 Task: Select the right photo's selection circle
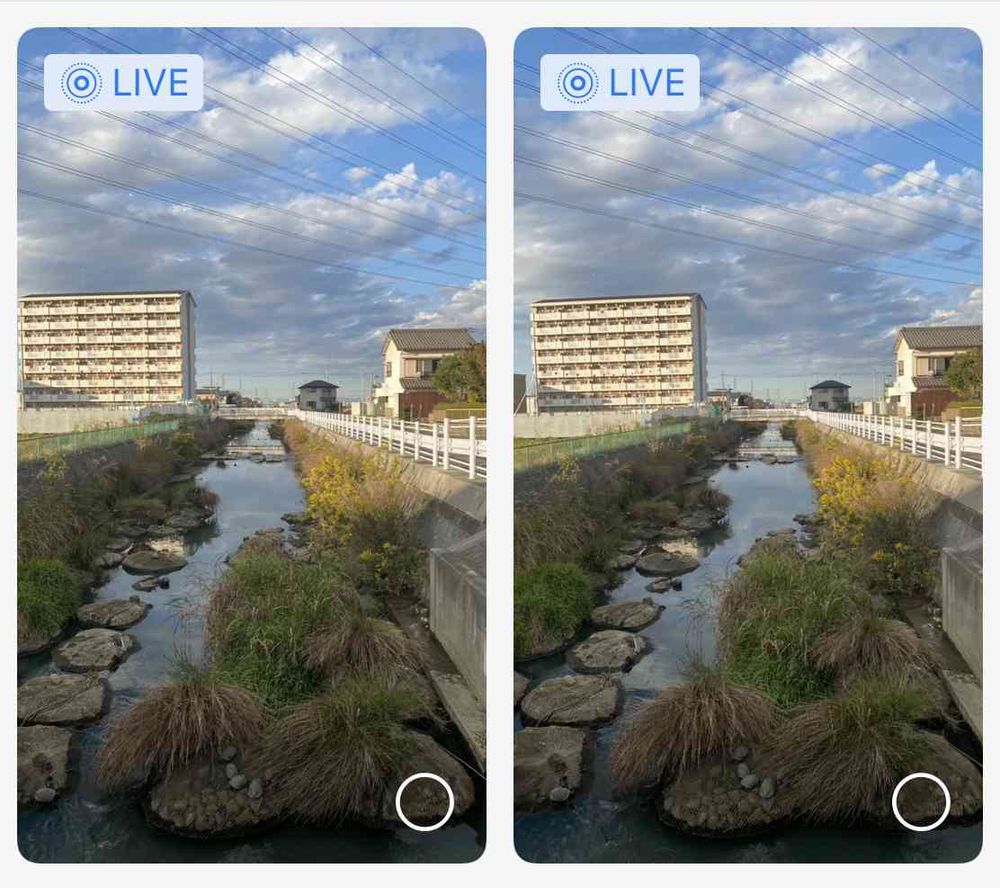tap(920, 802)
